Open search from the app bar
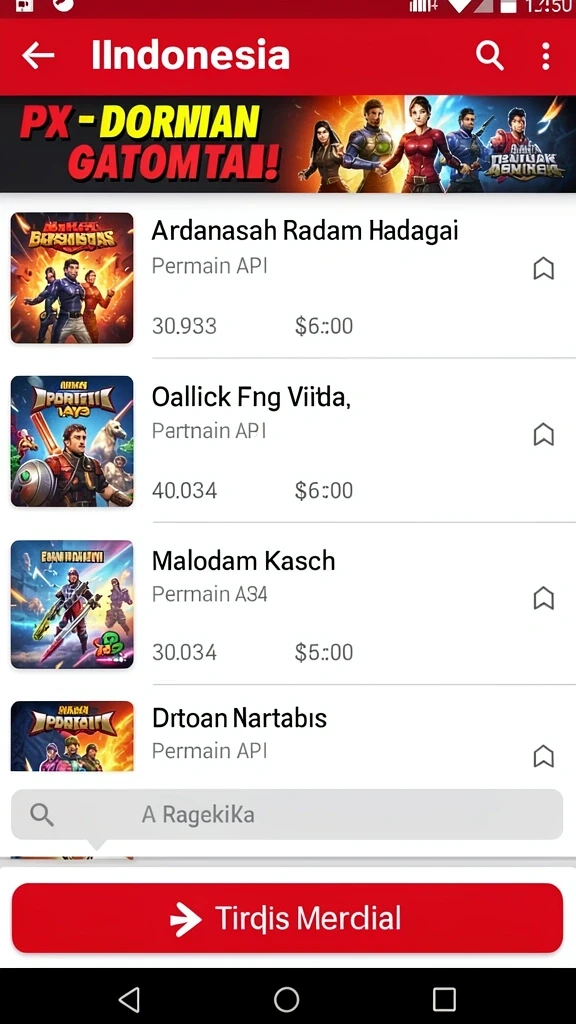The width and height of the screenshot is (576, 1024). tap(489, 56)
